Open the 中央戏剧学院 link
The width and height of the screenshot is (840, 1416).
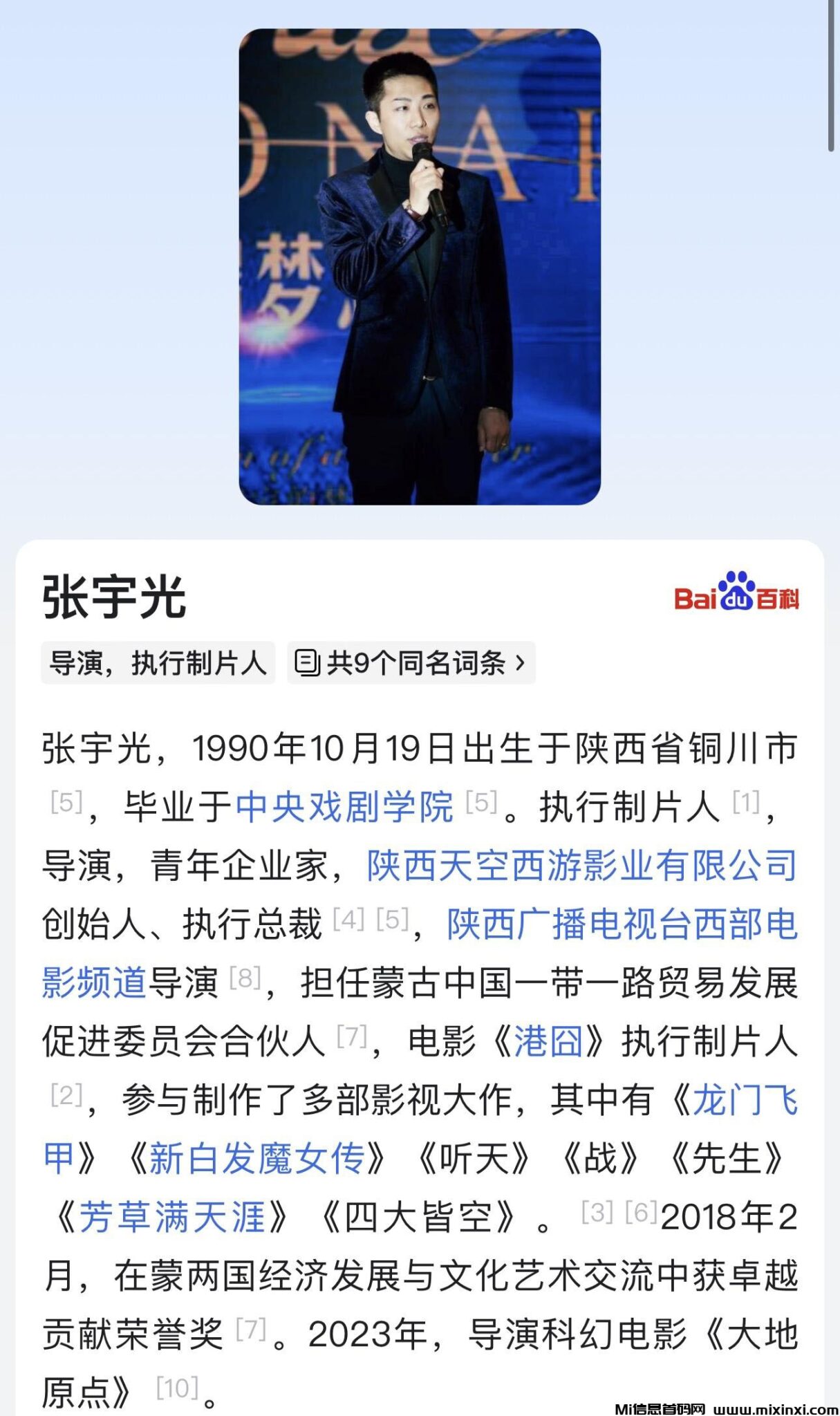(344, 807)
